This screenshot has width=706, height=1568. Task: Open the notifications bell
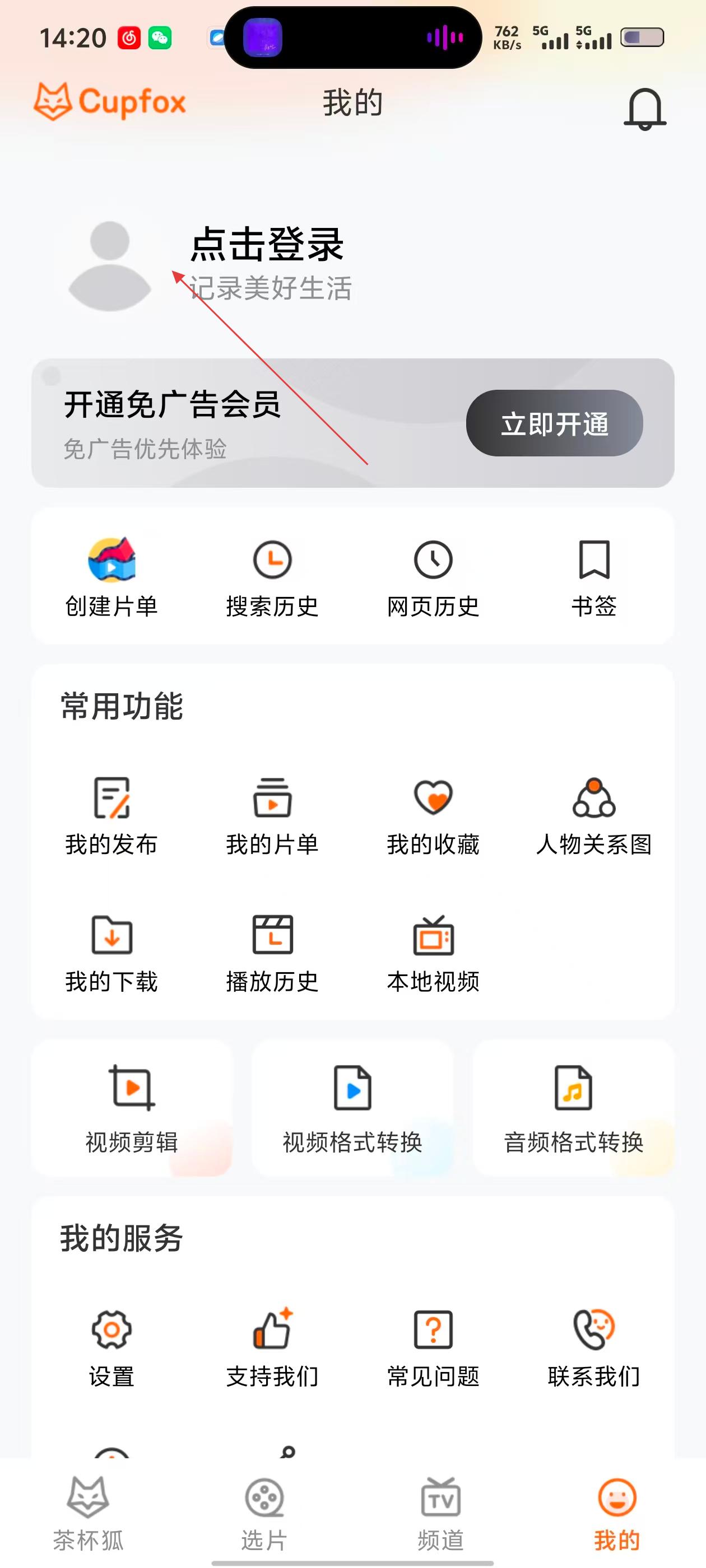644,109
